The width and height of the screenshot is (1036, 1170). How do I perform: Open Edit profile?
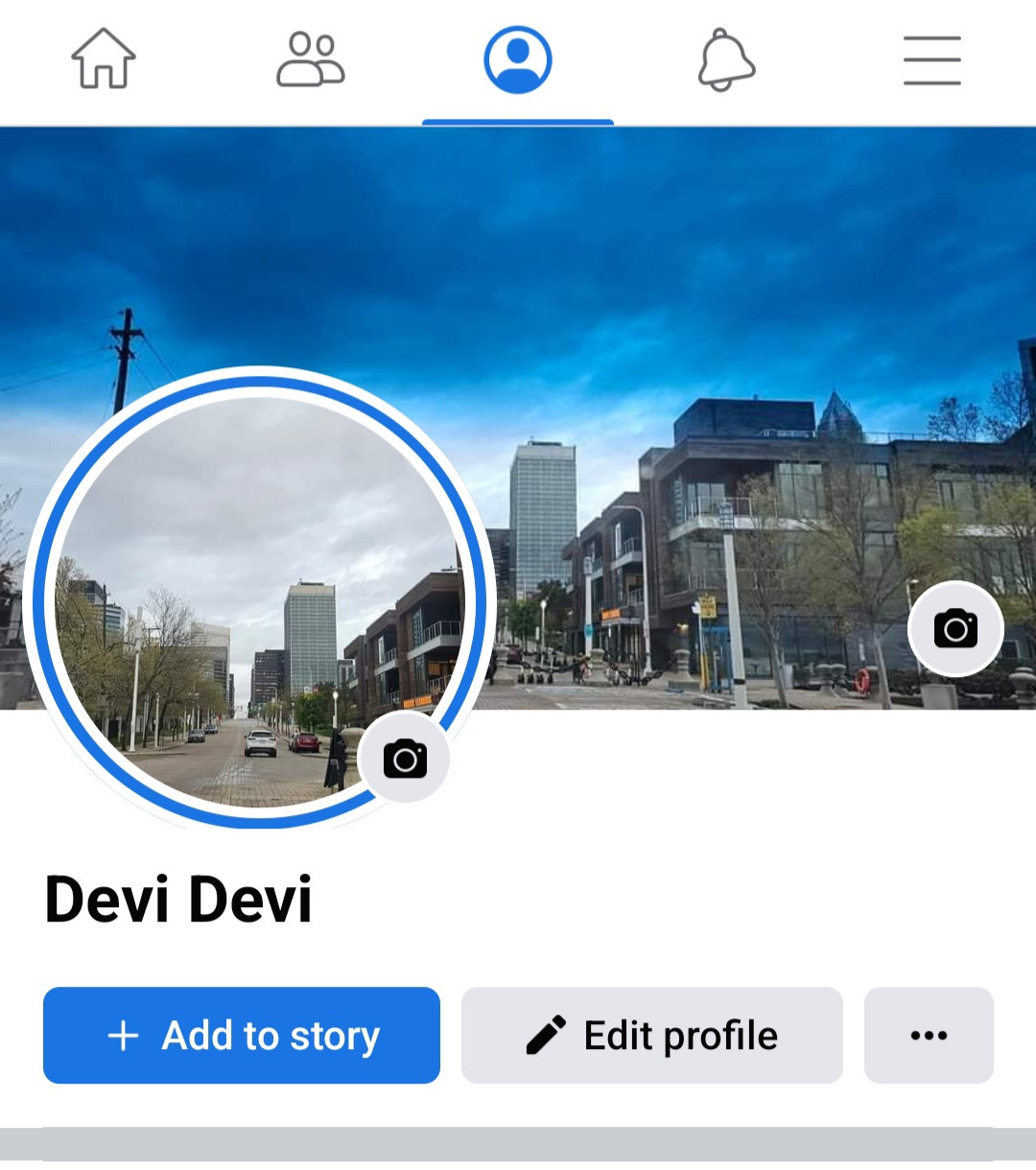click(x=652, y=1036)
